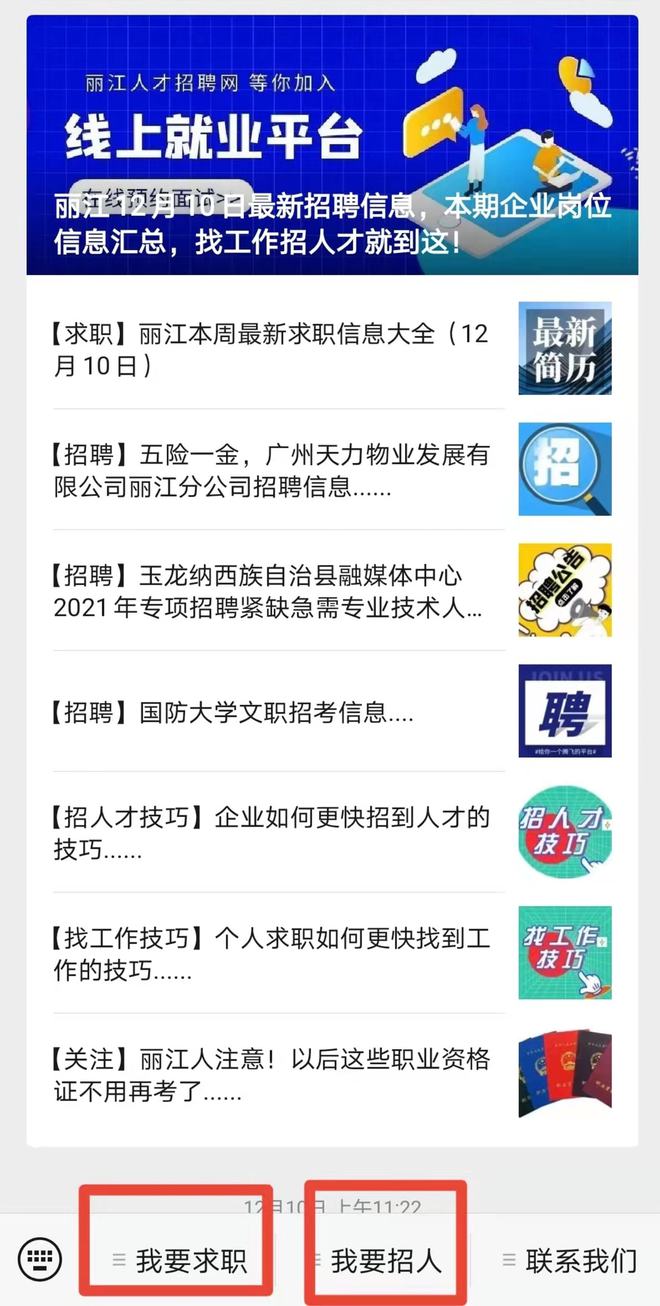Open 玉龙纳西族自治县融媒体中心 recruitment article
The image size is (660, 1306).
pos(332,591)
